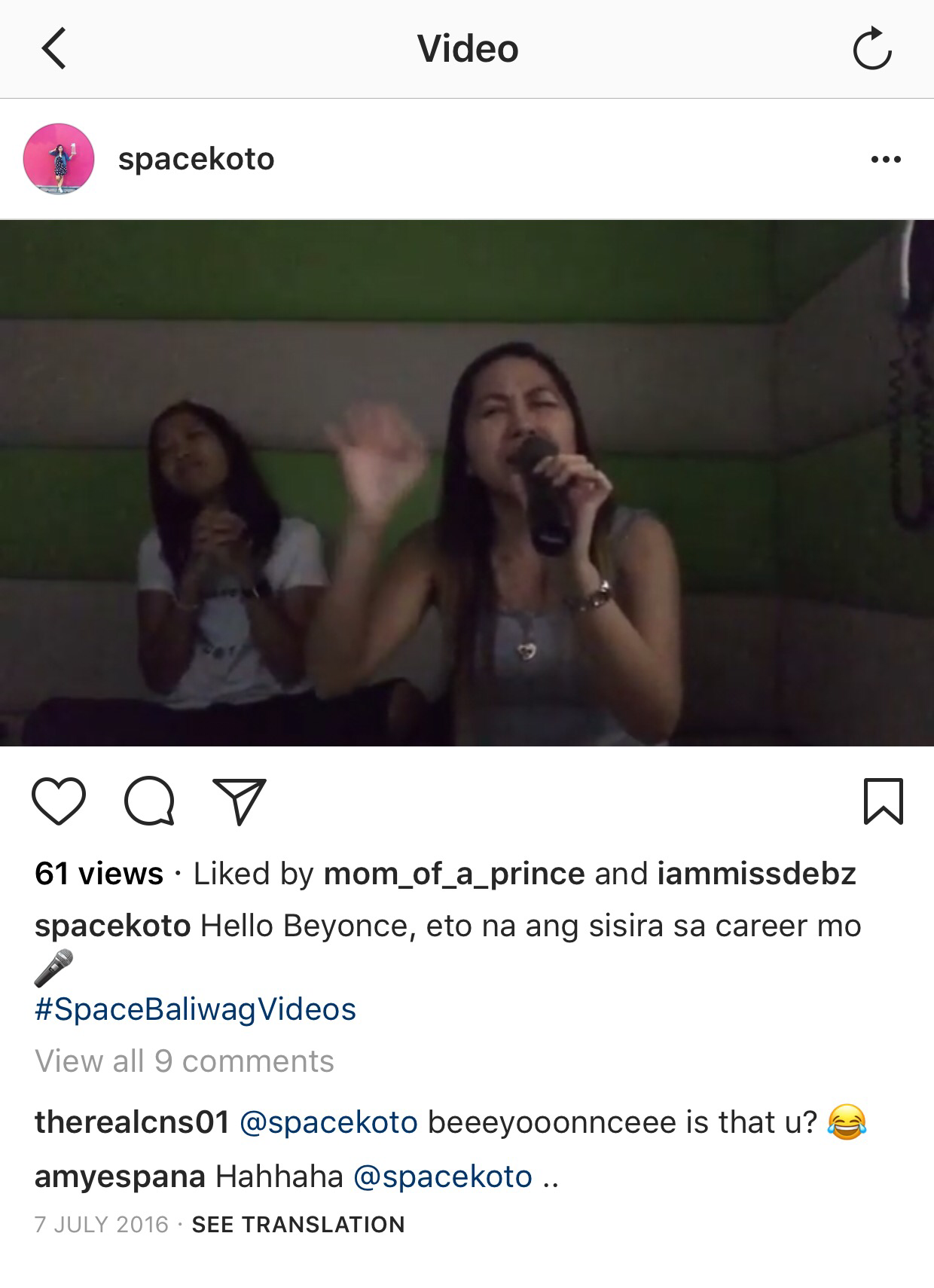Refresh the video post
Viewport: 934px width, 1288px height.
point(871,49)
